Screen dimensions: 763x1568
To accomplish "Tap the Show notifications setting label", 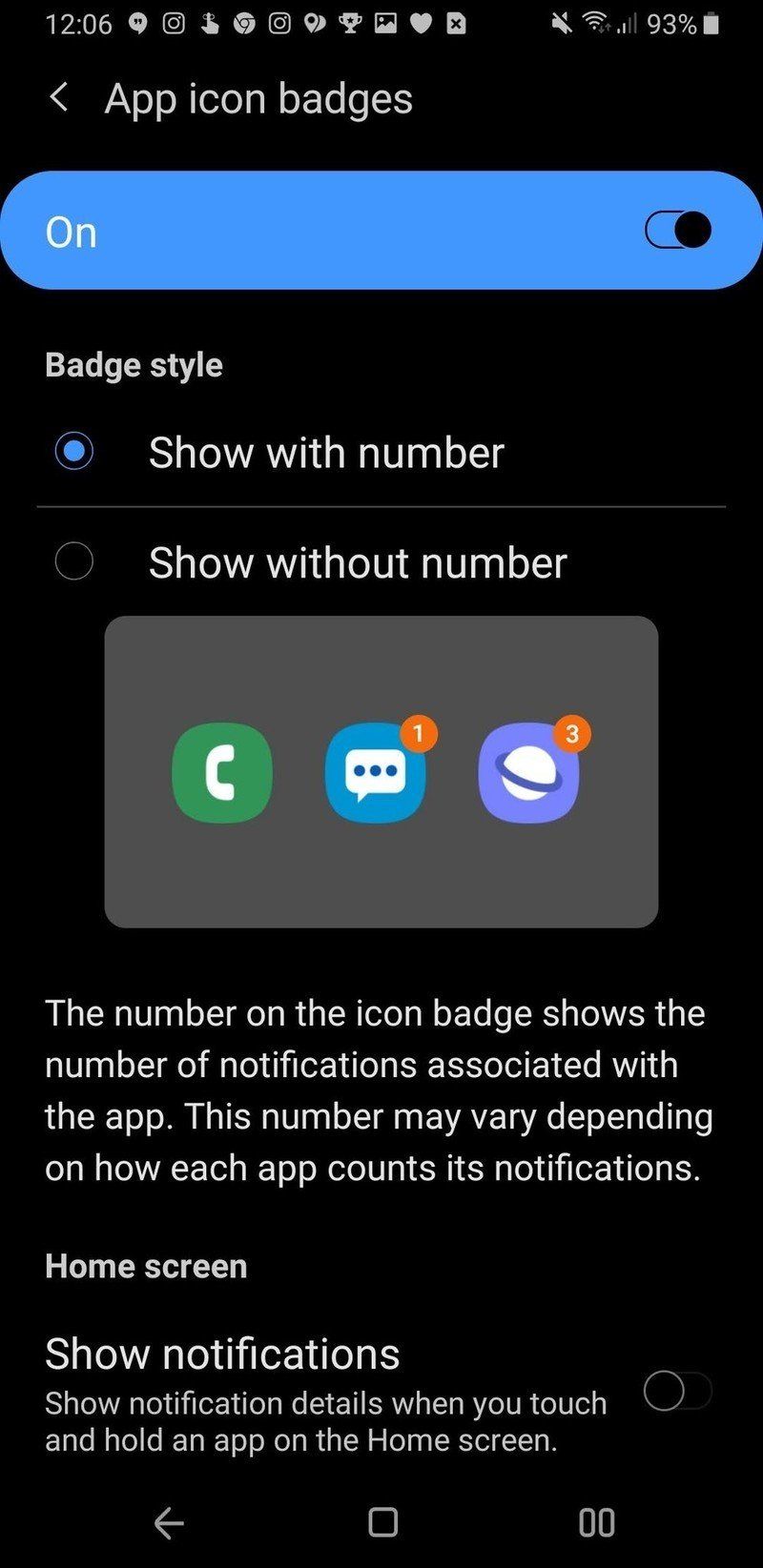I will pyautogui.click(x=221, y=1353).
